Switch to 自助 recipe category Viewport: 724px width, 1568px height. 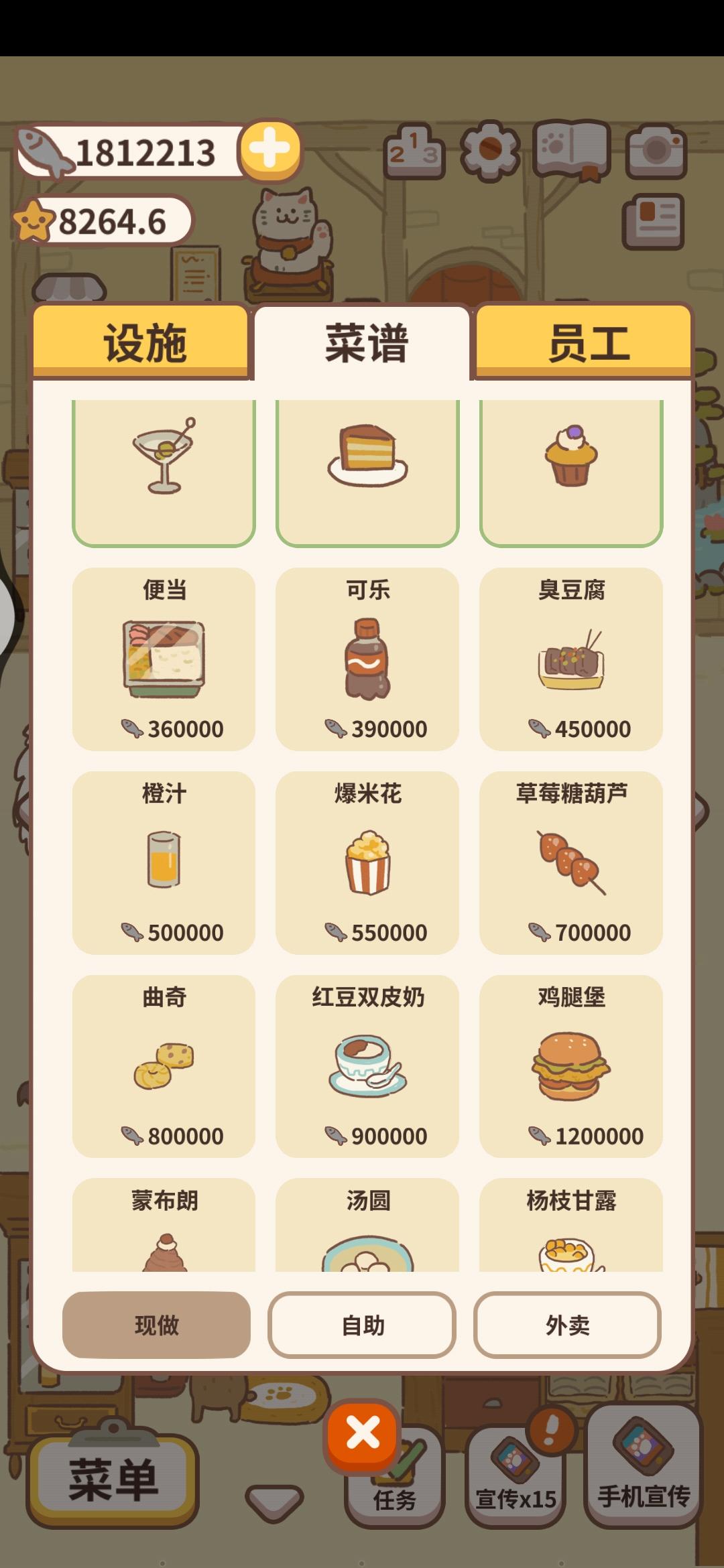[362, 1325]
